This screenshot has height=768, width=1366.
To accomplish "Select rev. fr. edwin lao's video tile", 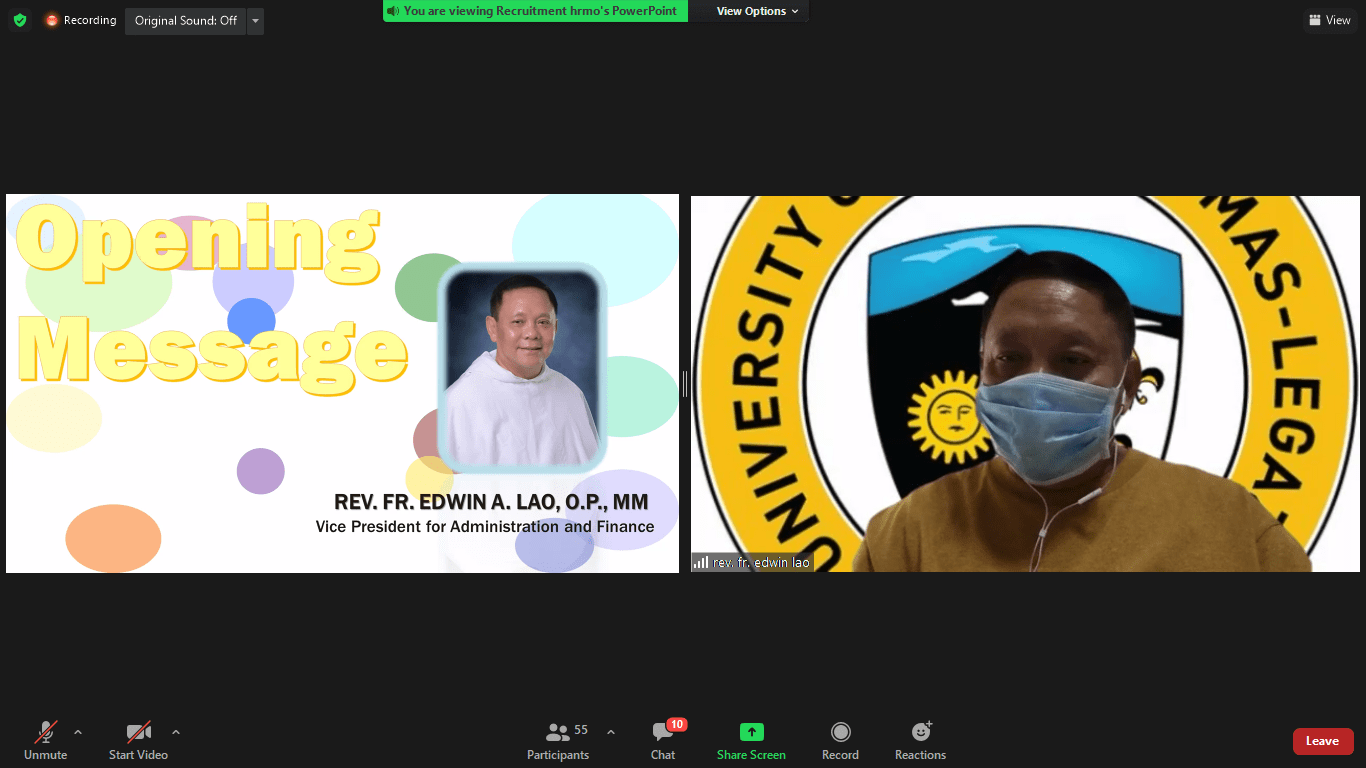I will (1025, 383).
